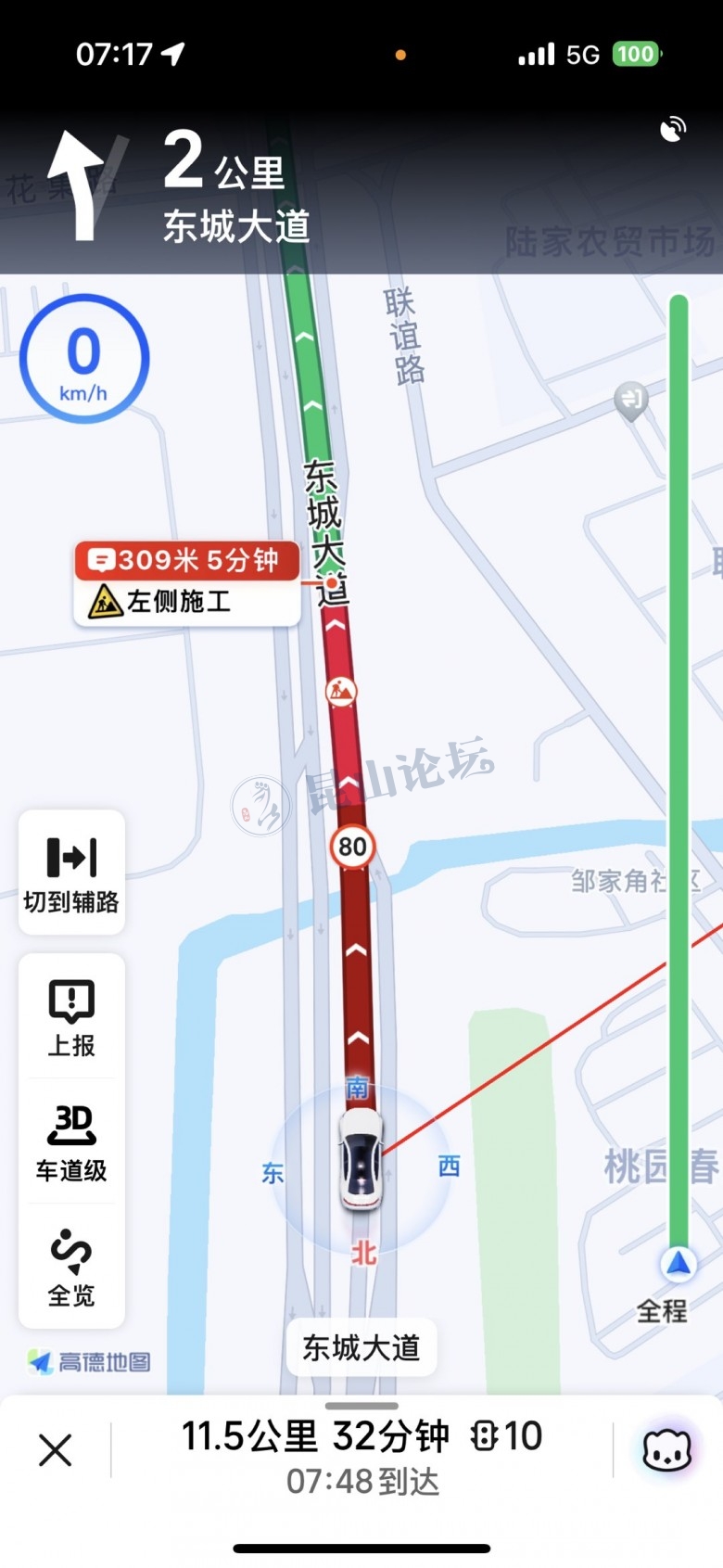Enable 3D lane-level view (车道级)
The height and width of the screenshot is (1568, 723).
point(71,1142)
